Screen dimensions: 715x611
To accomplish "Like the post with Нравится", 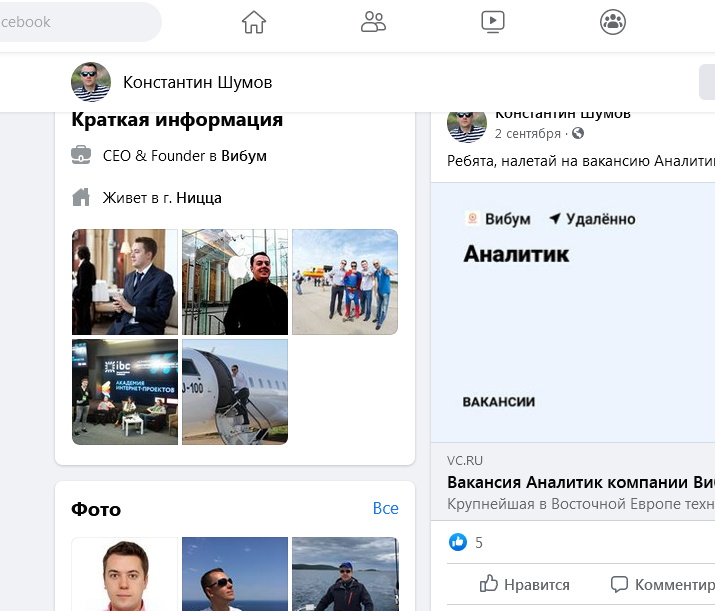I will (524, 584).
